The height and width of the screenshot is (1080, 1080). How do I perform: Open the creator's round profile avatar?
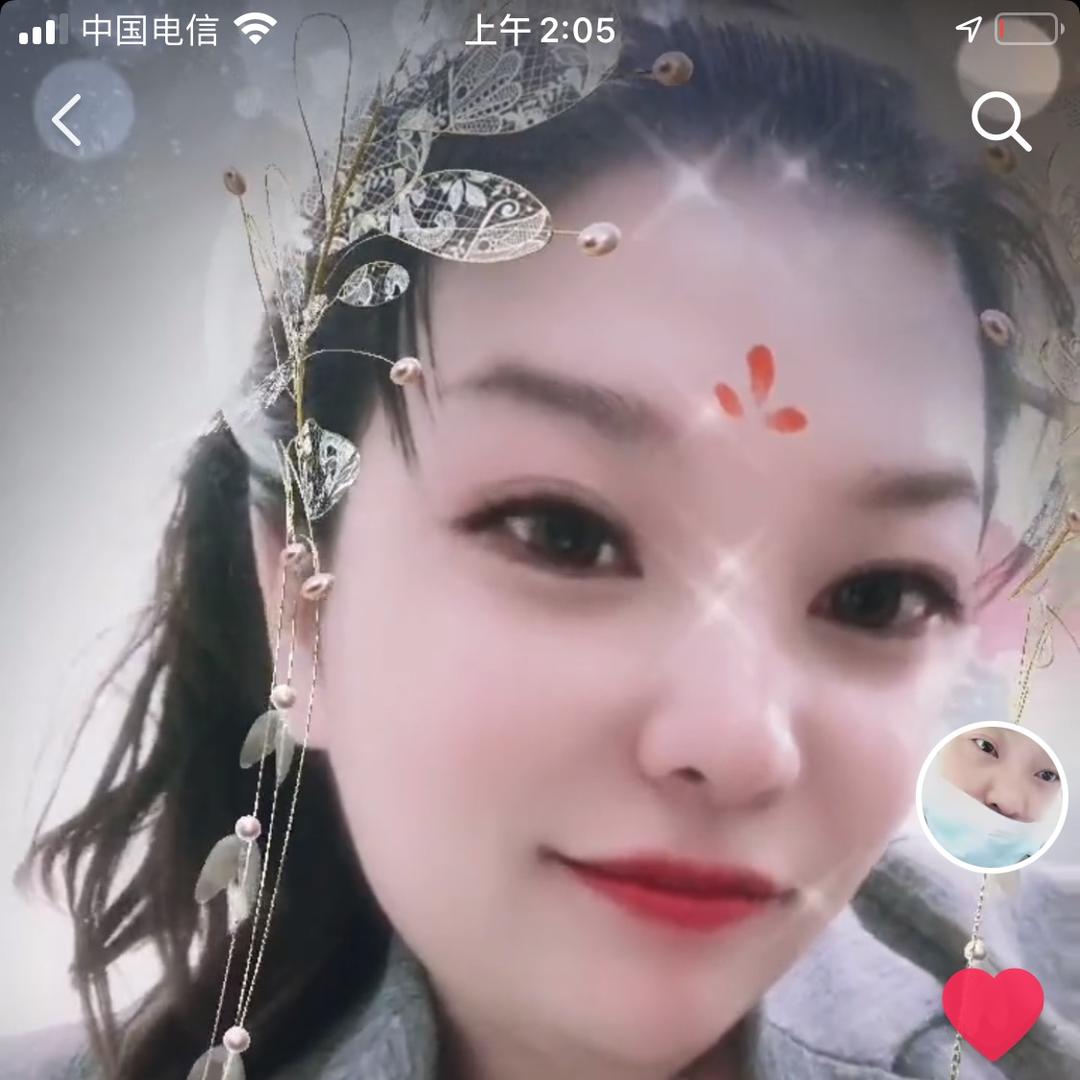click(991, 797)
